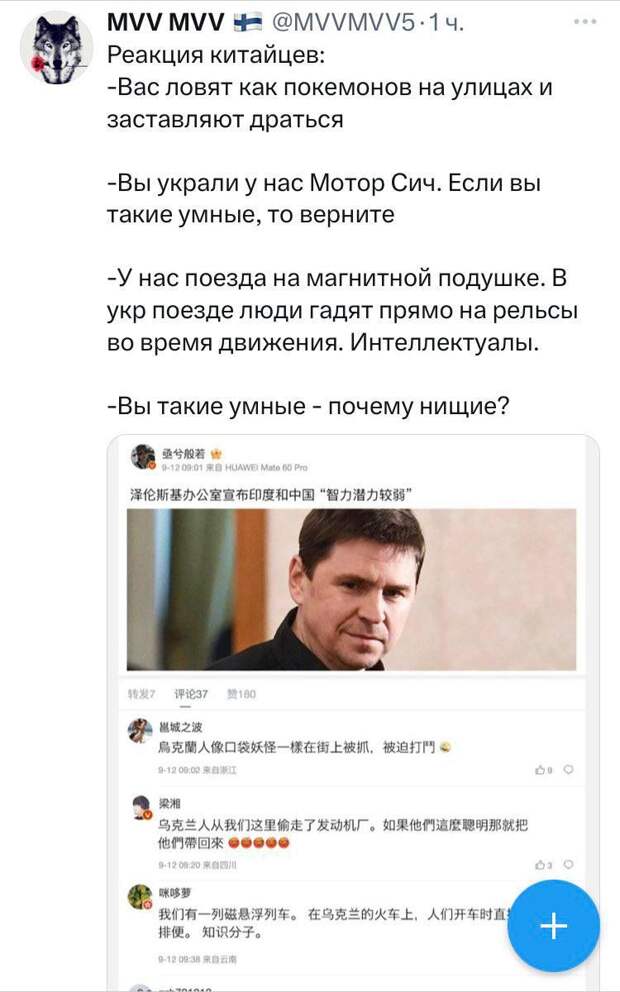Open the MVV MVV wolf profile avatar
The image size is (620, 992).
(56, 49)
